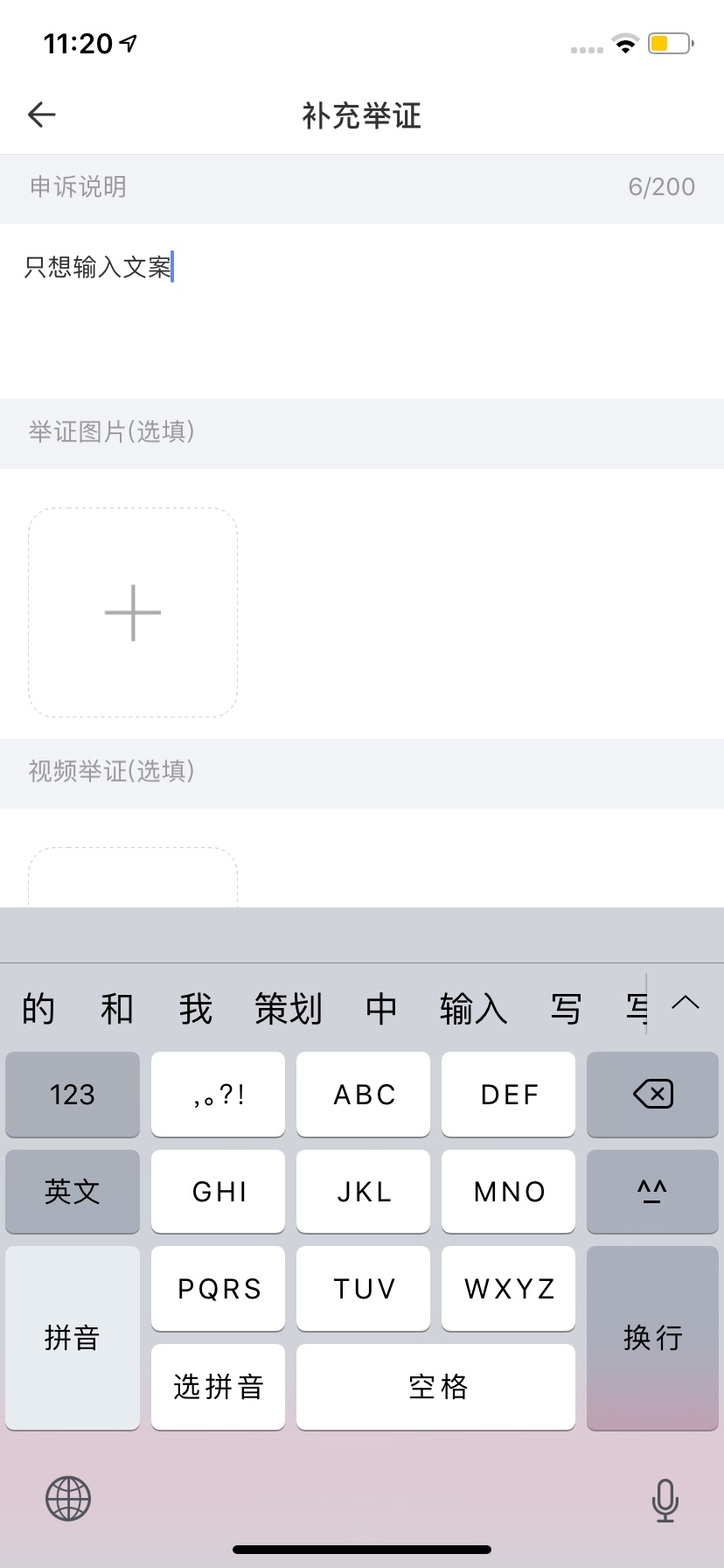The image size is (724, 1568).
Task: Tap the 换行 key
Action: [652, 1337]
